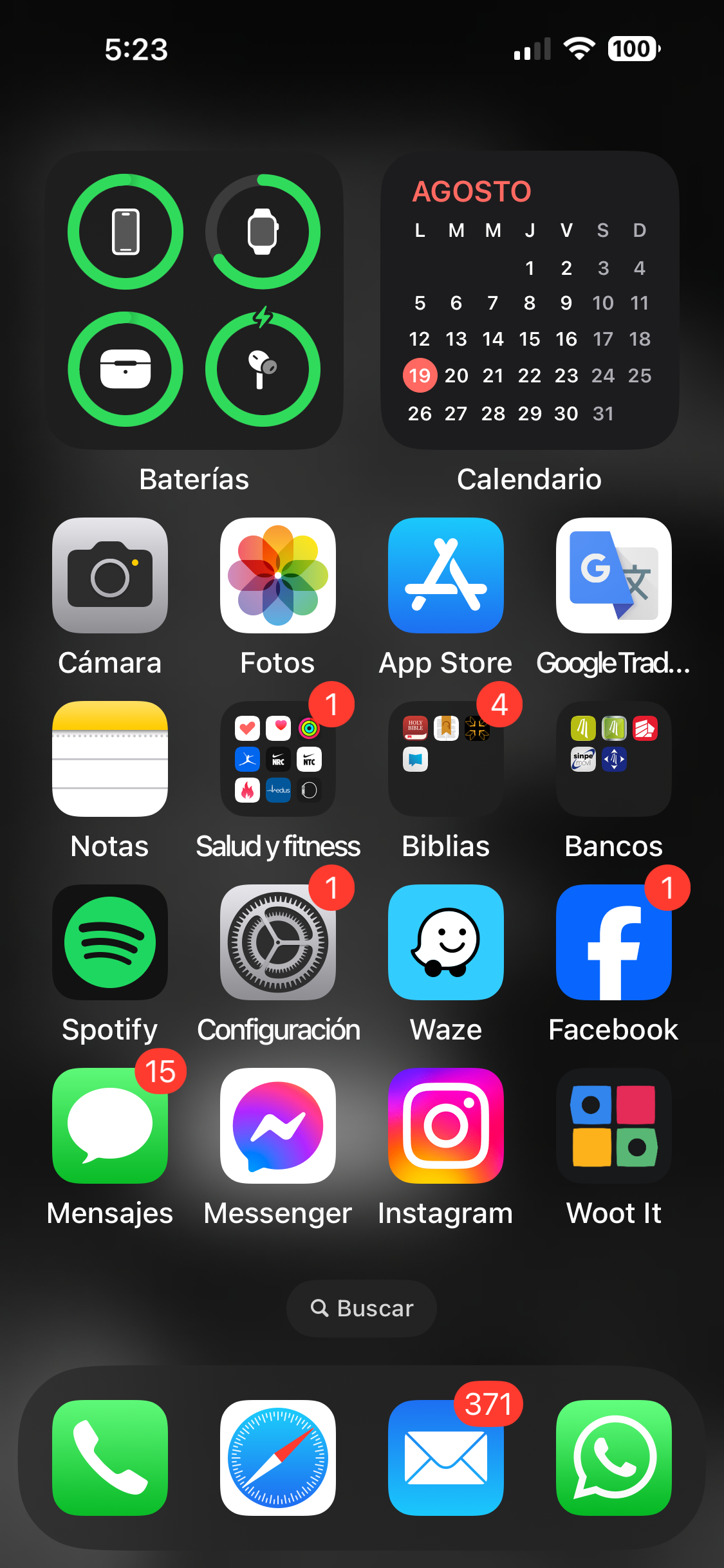
Task: Launch Google Translate app
Action: (614, 575)
